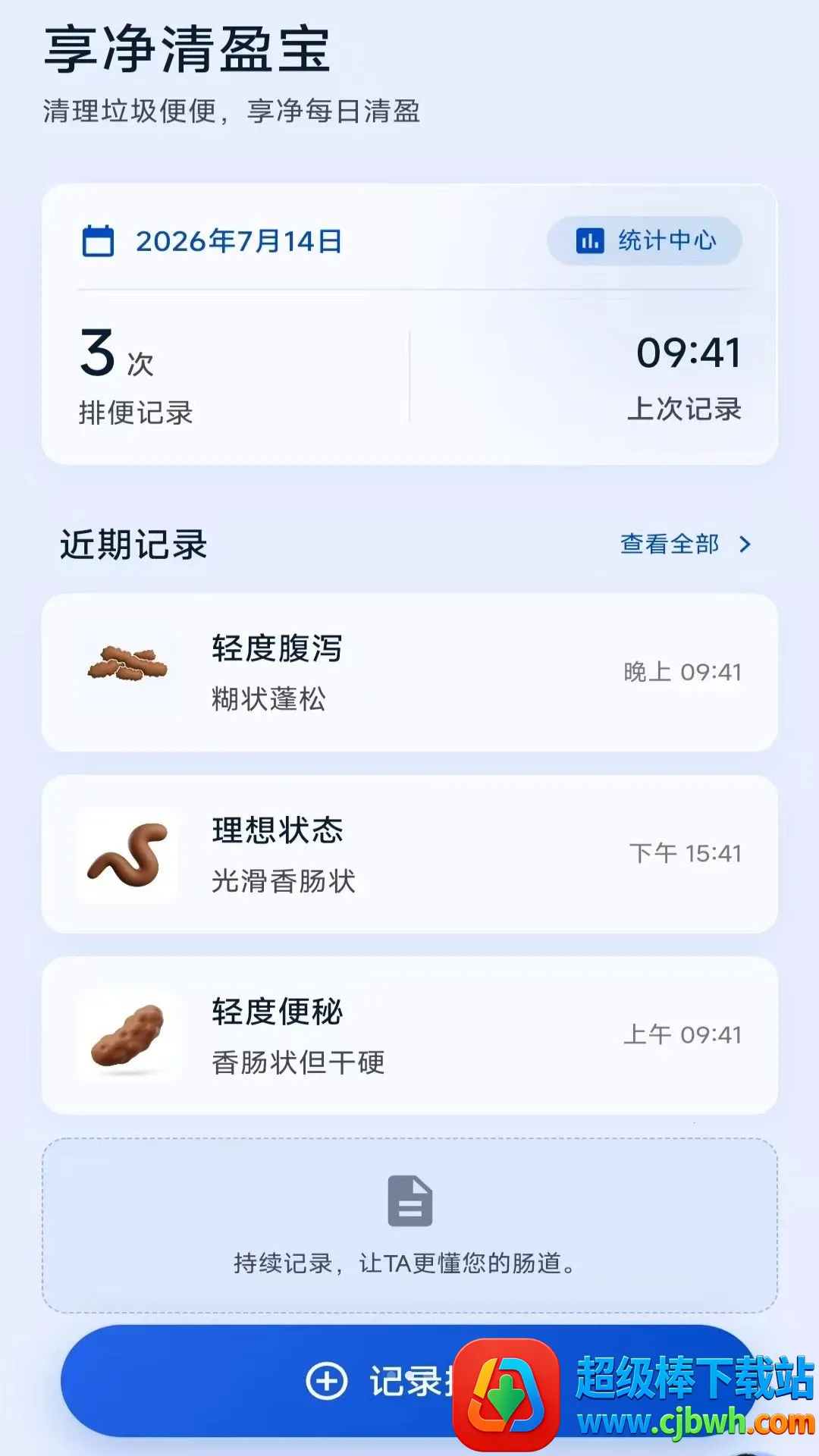Tap the date 2026年7月14日

pos(238,241)
